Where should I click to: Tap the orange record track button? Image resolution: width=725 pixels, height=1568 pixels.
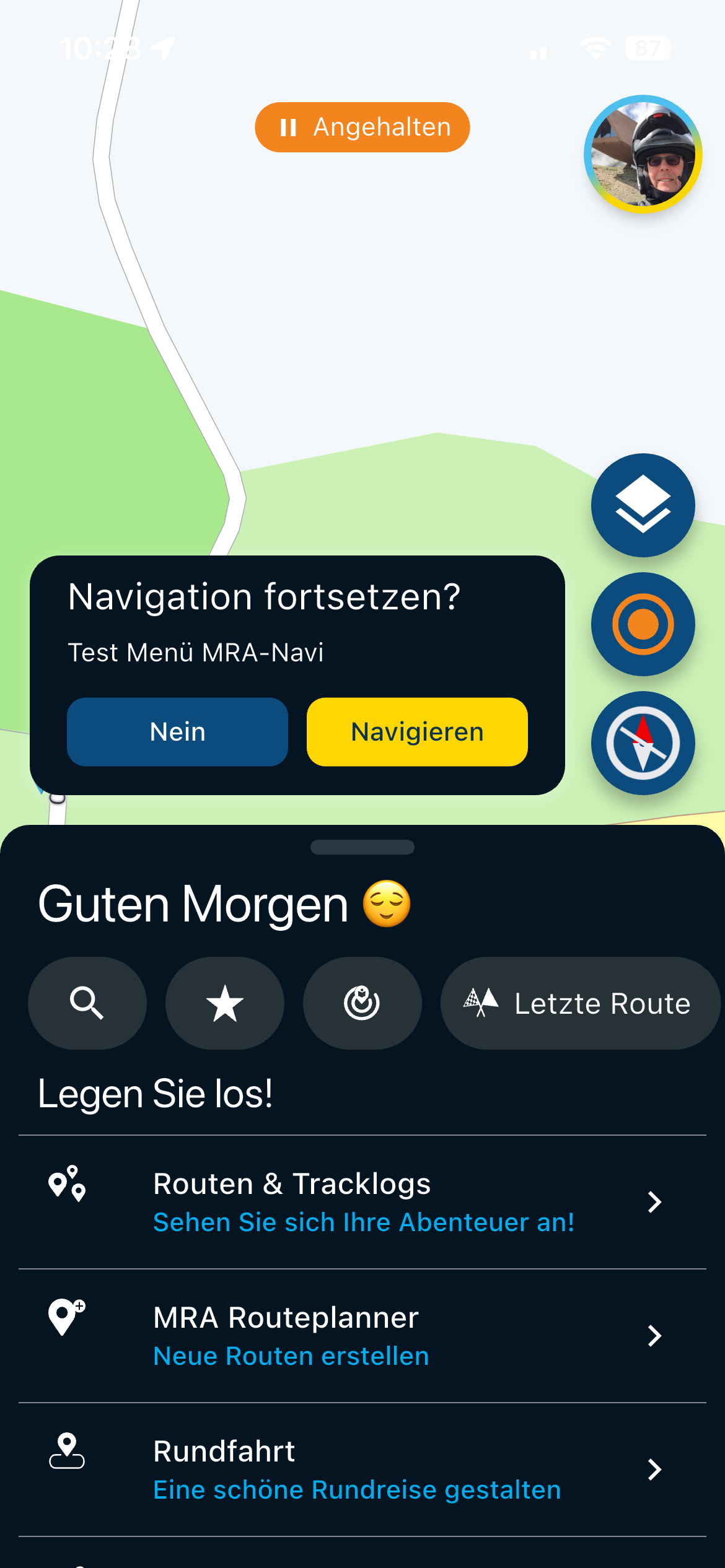click(x=643, y=624)
